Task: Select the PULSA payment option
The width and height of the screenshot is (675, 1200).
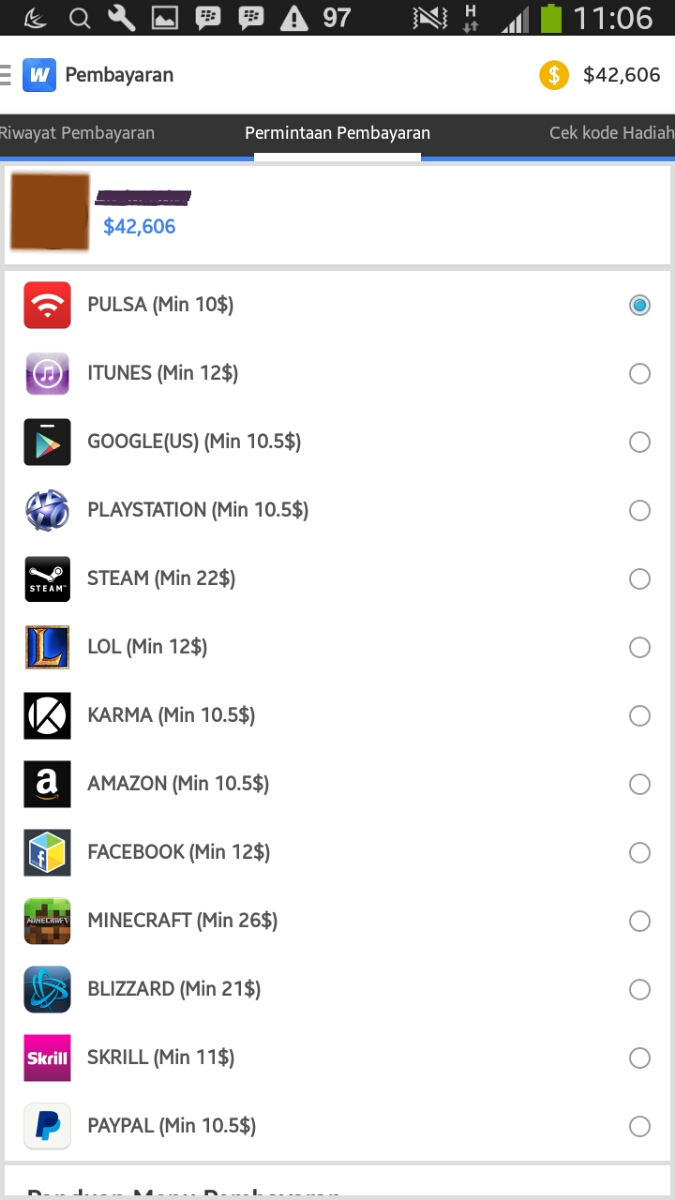Action: tap(338, 305)
